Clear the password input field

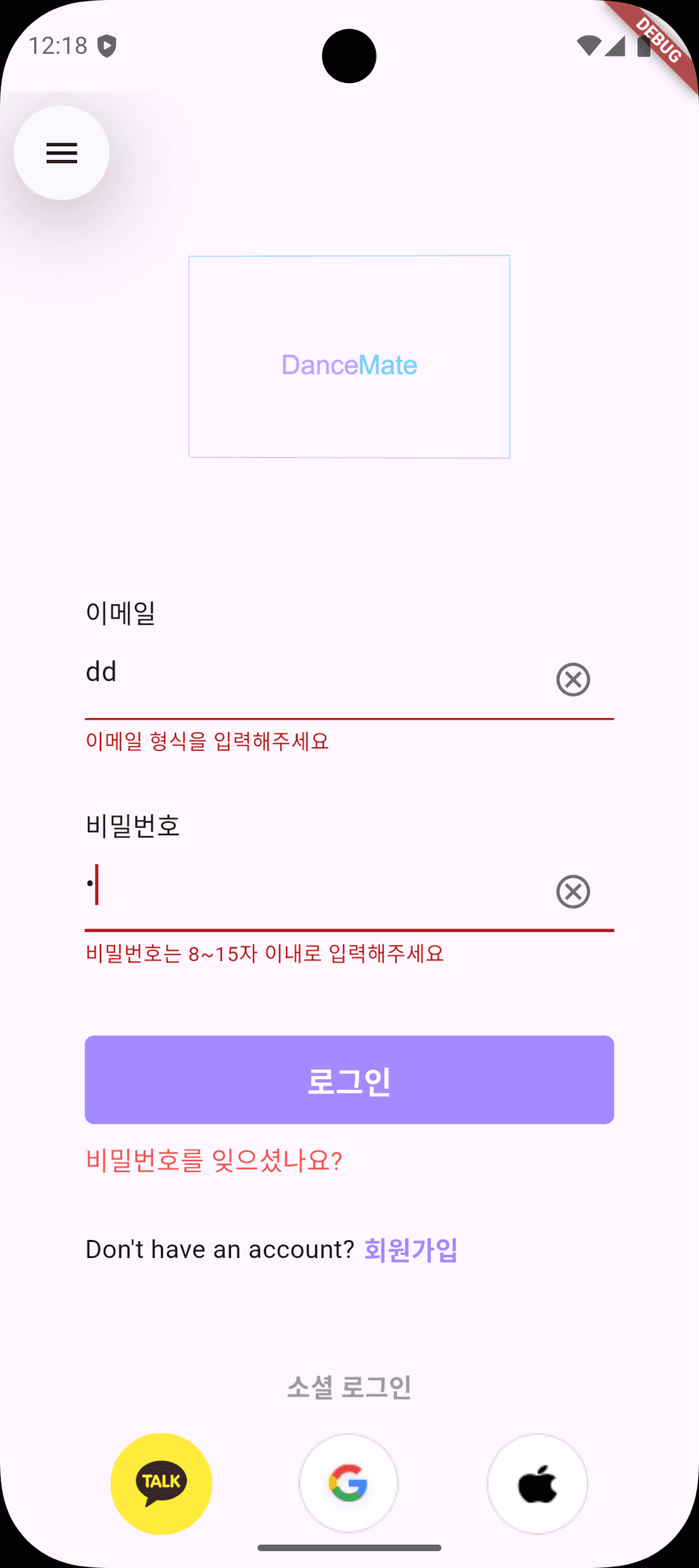tap(572, 891)
